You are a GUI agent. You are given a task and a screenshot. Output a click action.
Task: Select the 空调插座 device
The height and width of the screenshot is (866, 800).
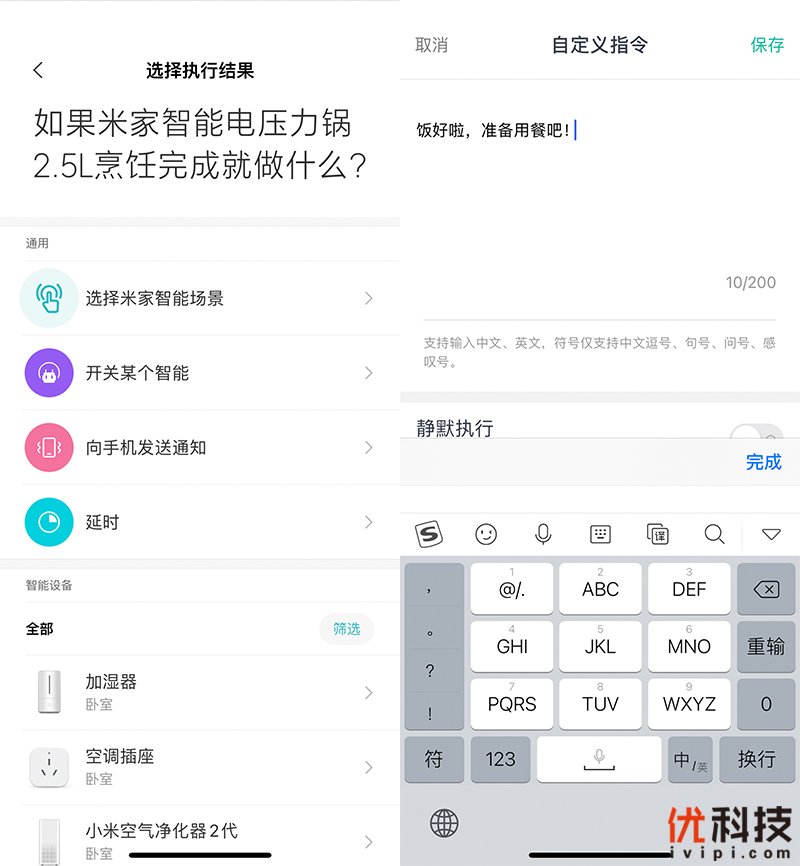pyautogui.click(x=200, y=766)
